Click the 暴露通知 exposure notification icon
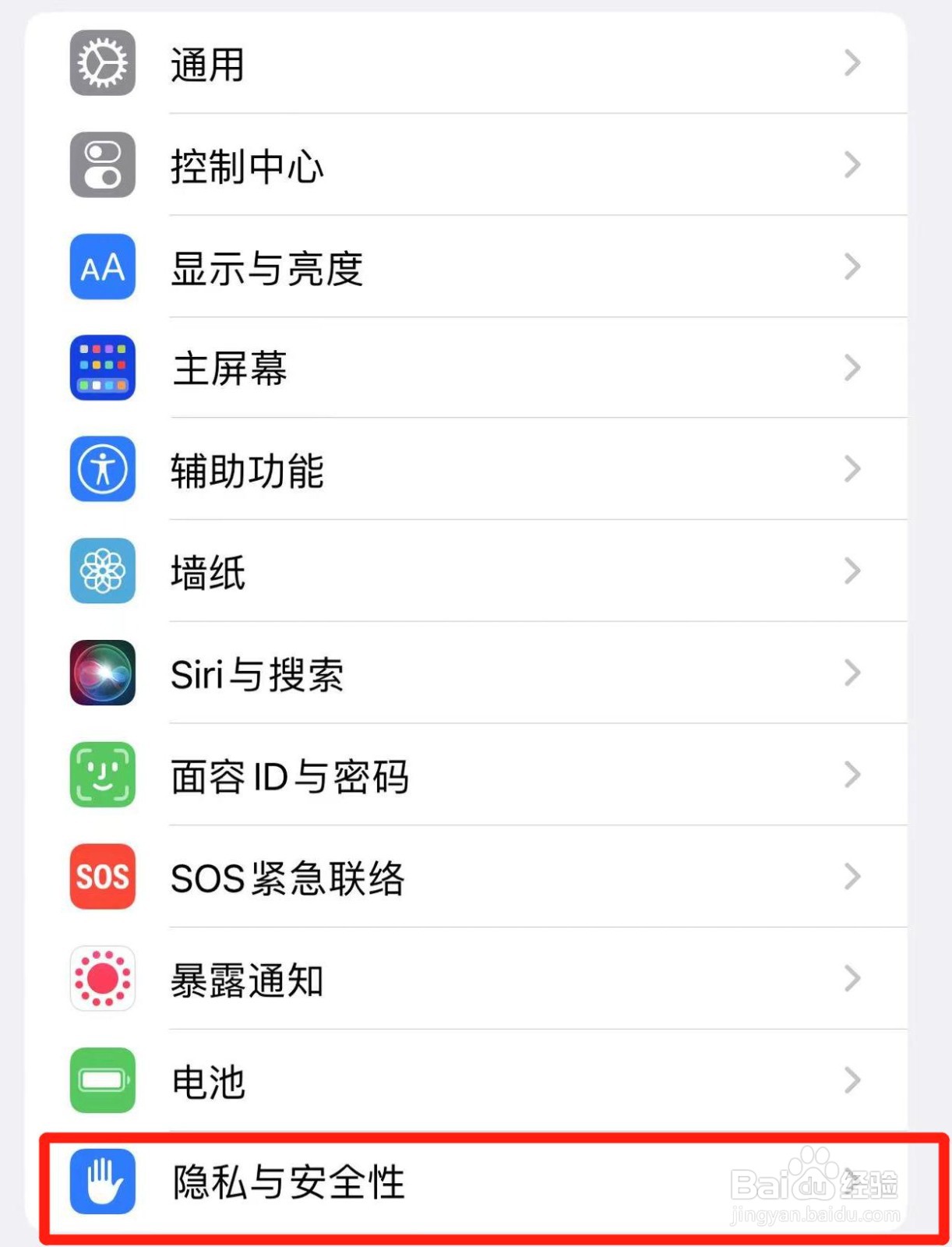 (101, 980)
